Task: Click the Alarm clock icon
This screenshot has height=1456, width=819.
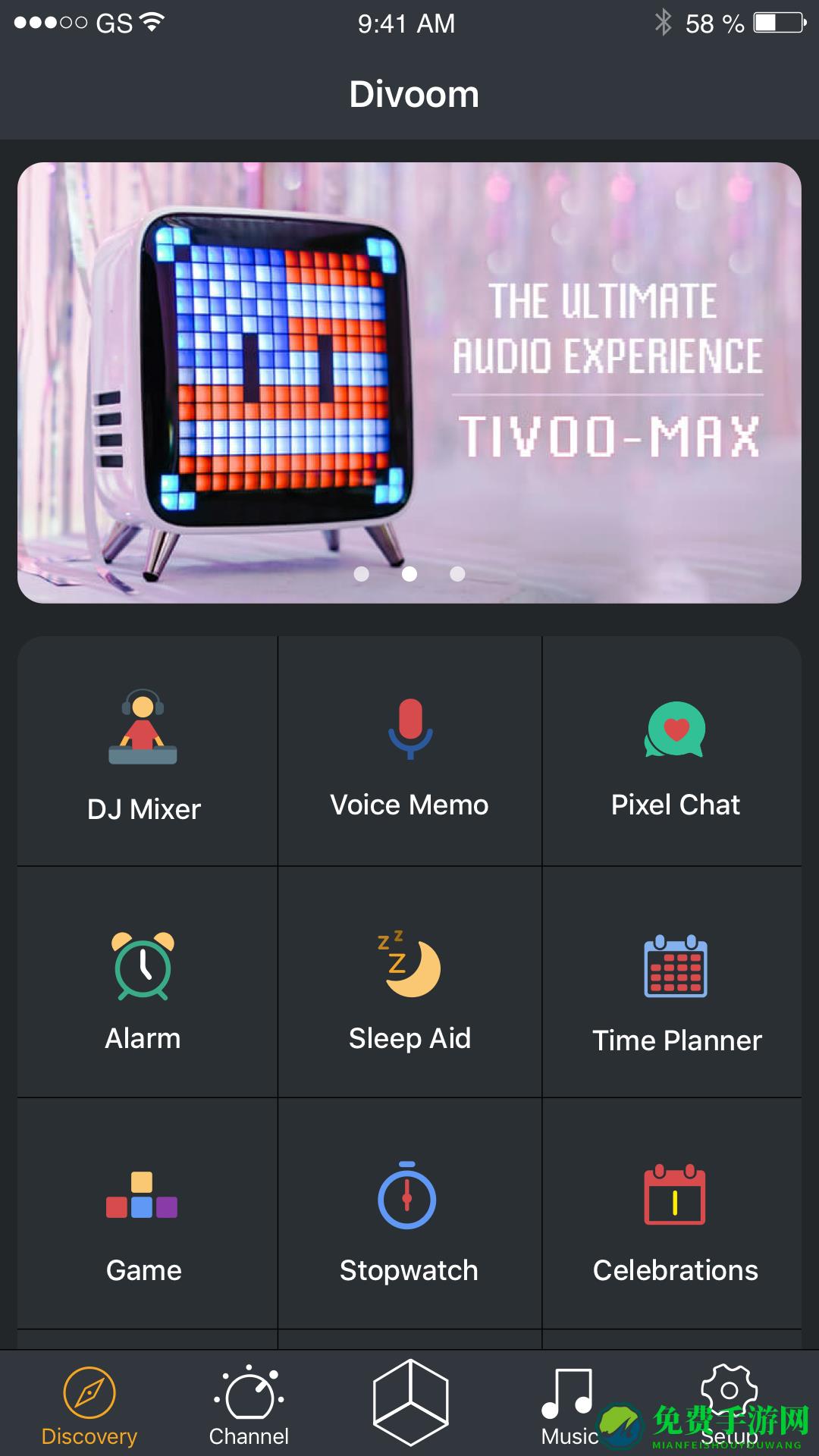Action: tap(142, 965)
